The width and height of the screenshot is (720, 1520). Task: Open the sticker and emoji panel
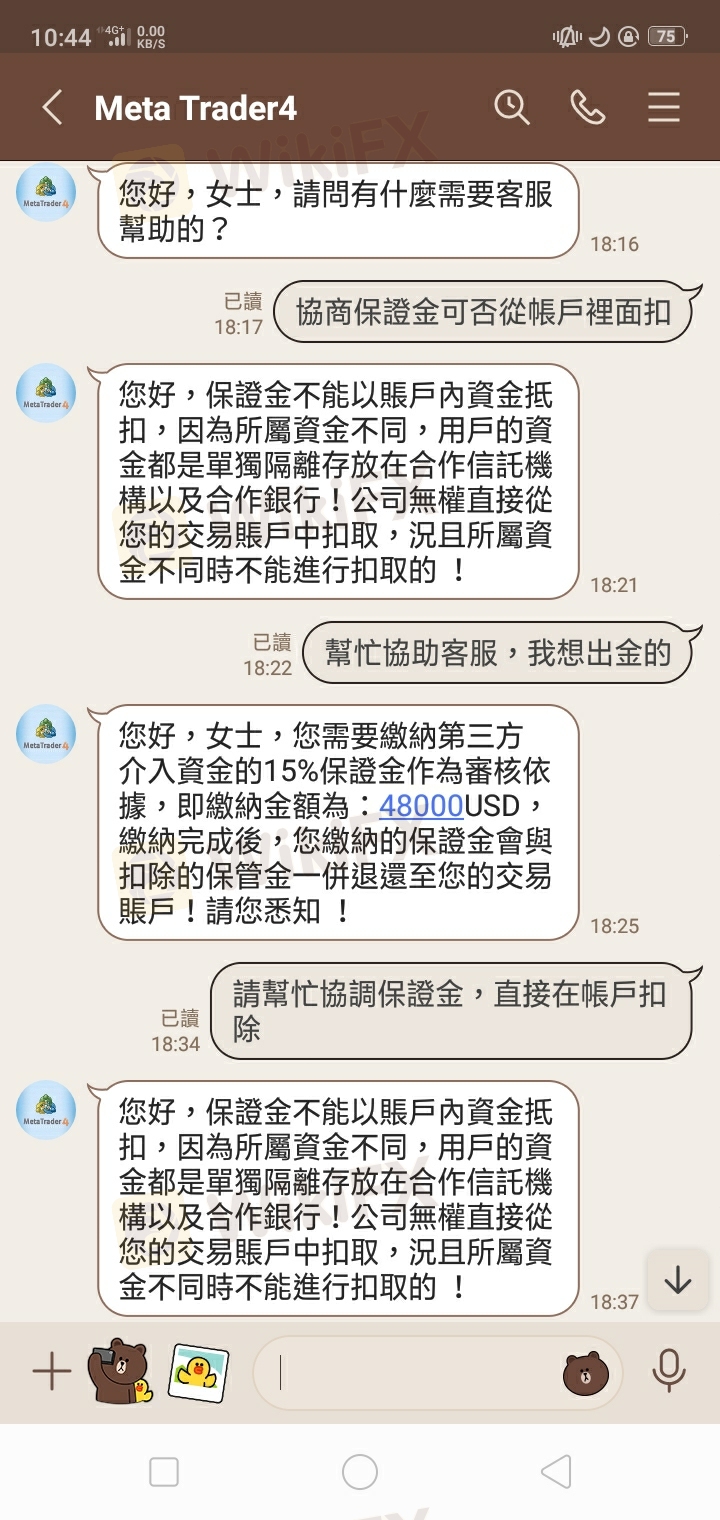tap(585, 1374)
